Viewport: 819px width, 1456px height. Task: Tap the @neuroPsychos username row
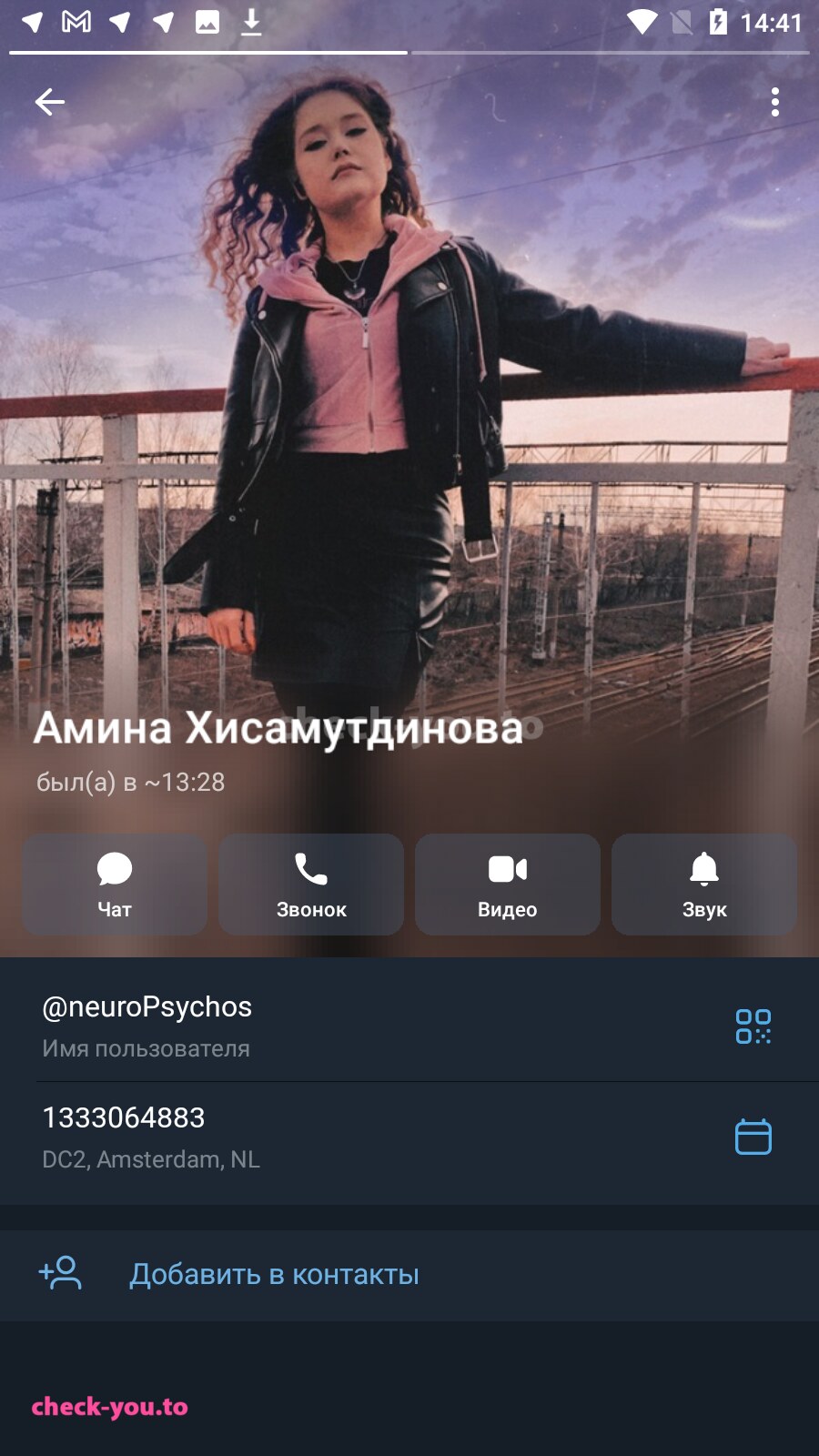point(409,1026)
